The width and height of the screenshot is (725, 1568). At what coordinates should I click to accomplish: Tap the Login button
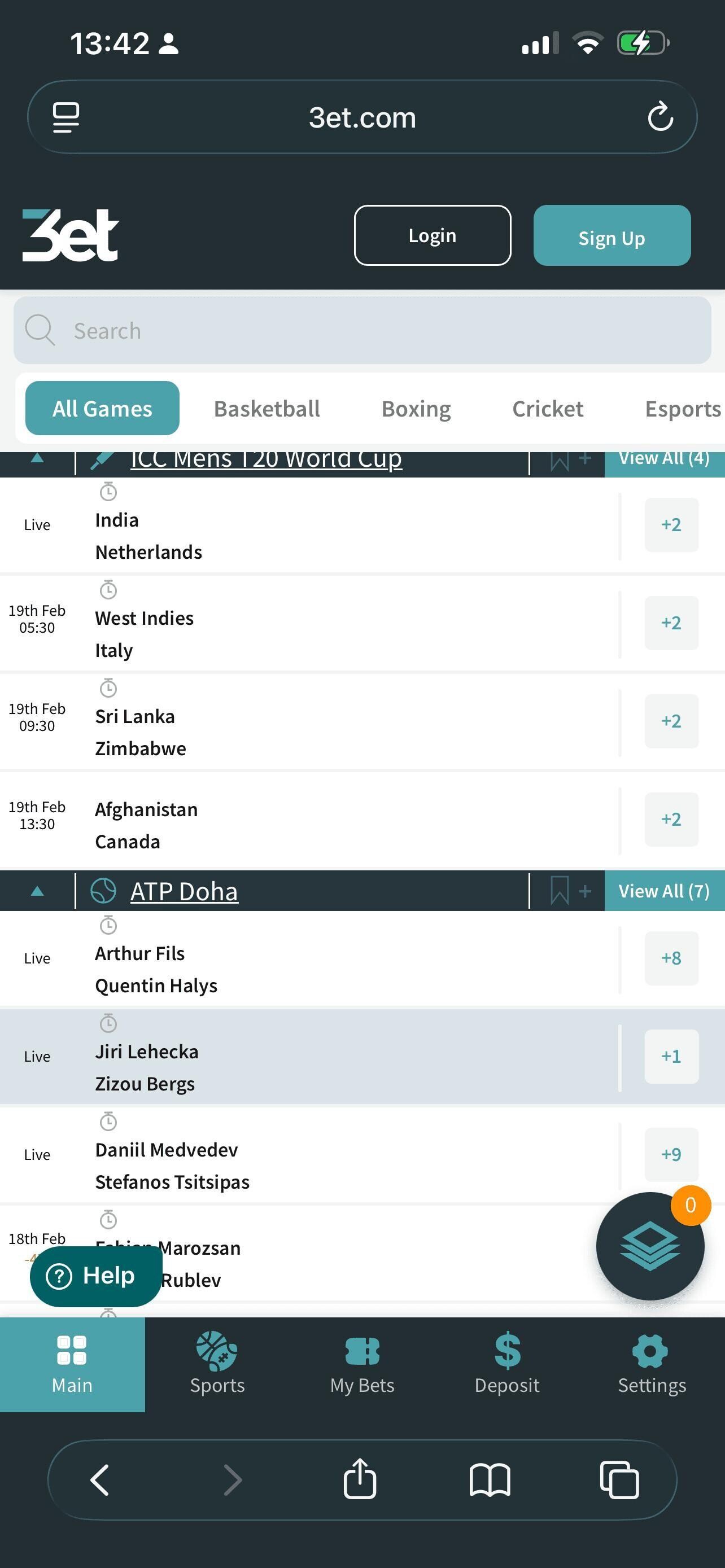coord(432,235)
